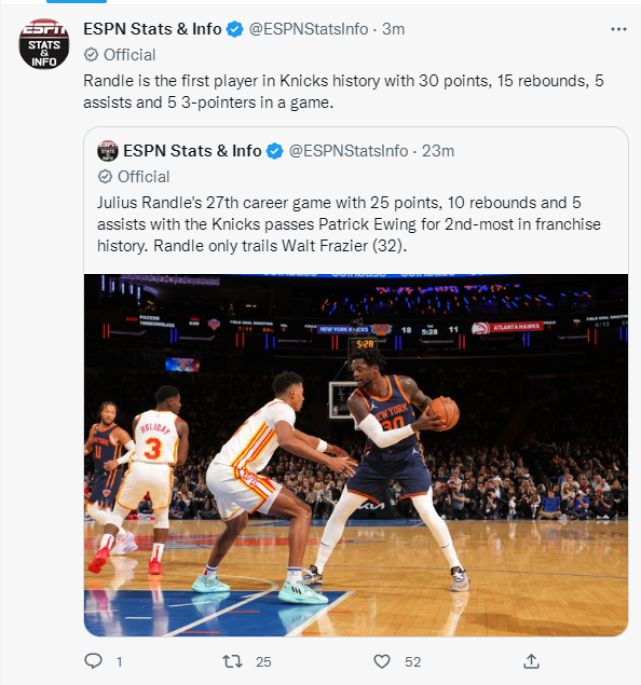View the Knicks game photo
641x685 pixels.
click(355, 455)
